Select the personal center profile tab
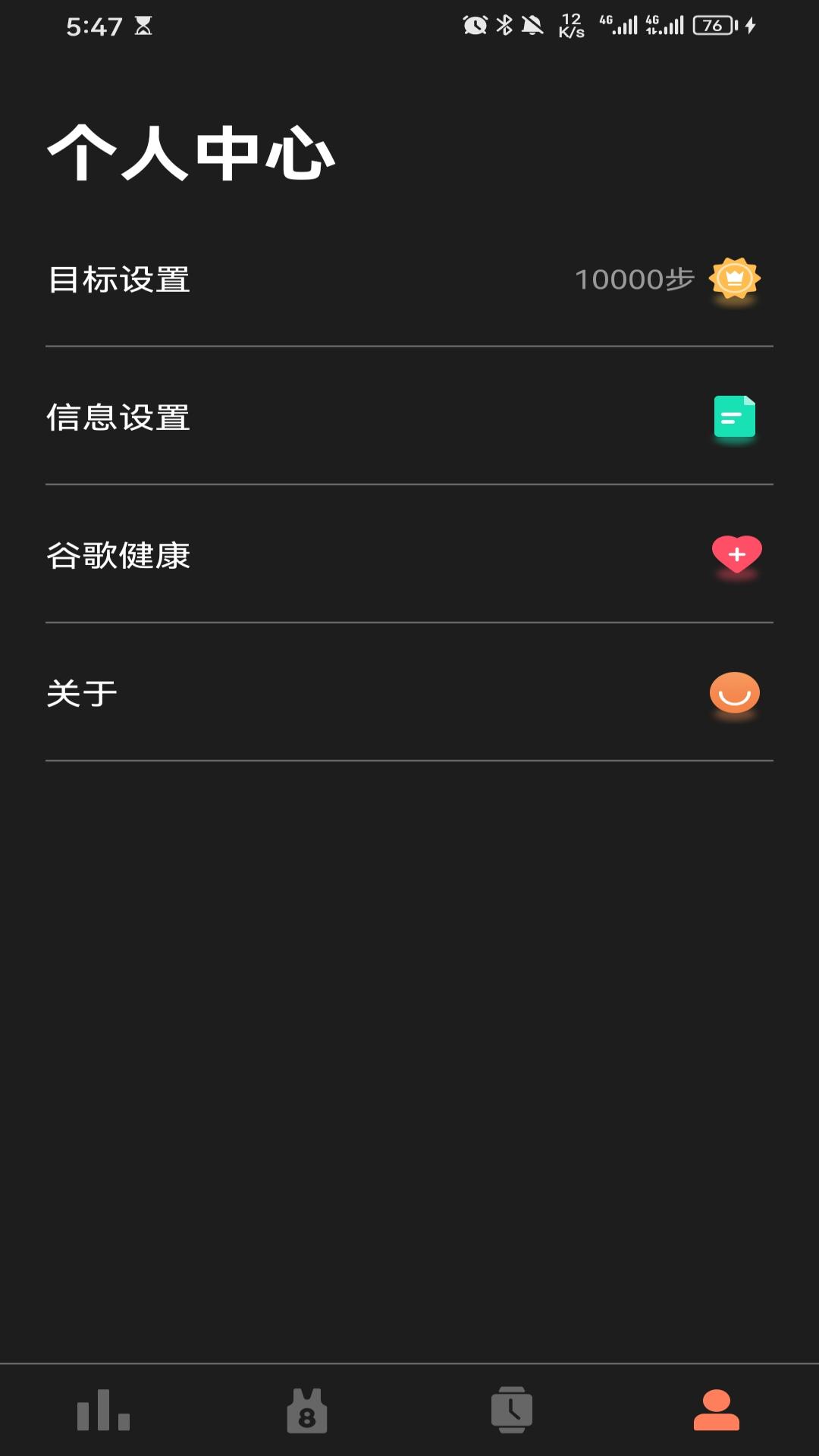Image resolution: width=819 pixels, height=1456 pixels. tap(716, 1410)
